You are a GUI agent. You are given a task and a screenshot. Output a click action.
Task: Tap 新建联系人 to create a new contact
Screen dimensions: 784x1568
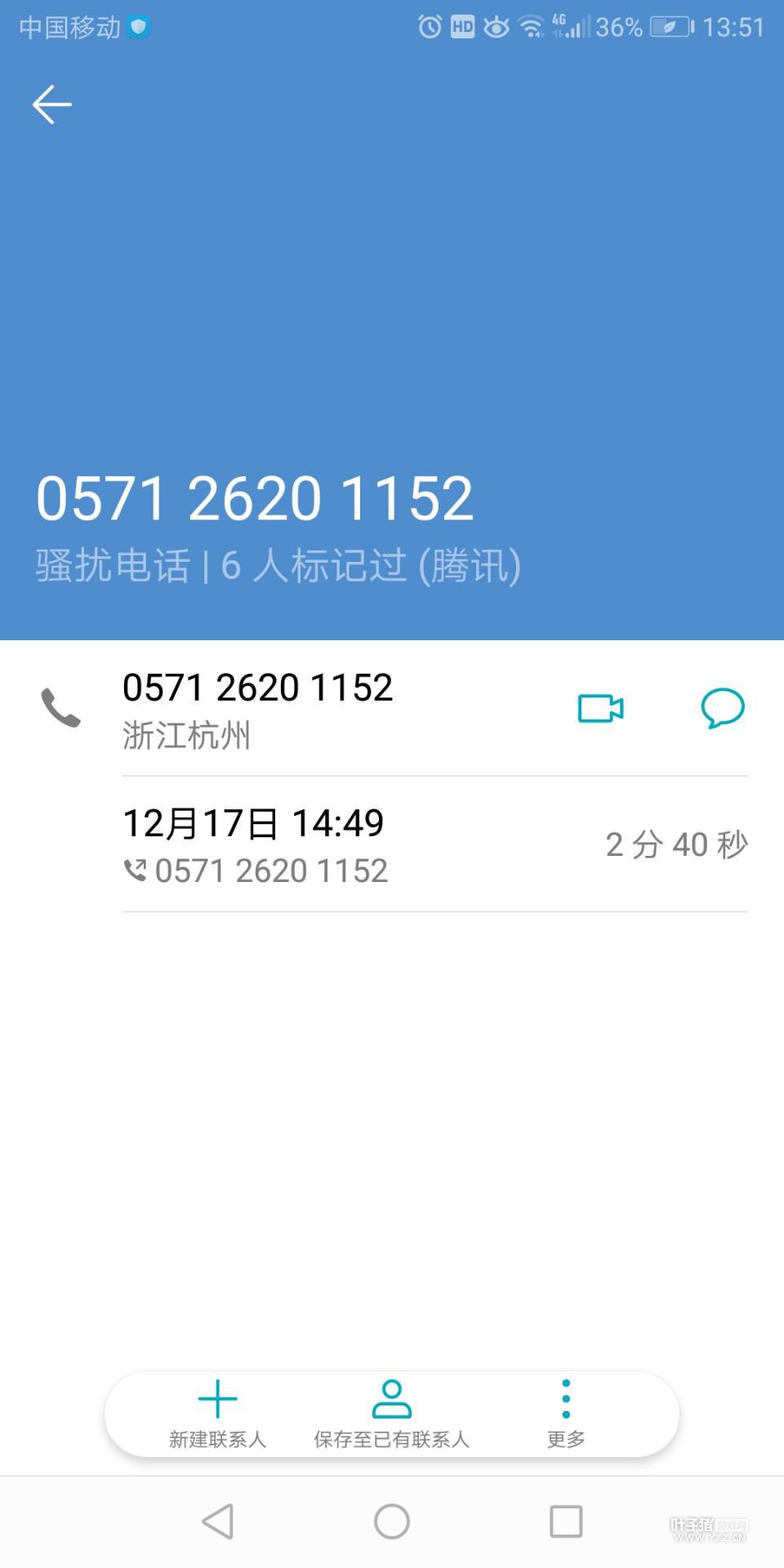[x=217, y=1414]
